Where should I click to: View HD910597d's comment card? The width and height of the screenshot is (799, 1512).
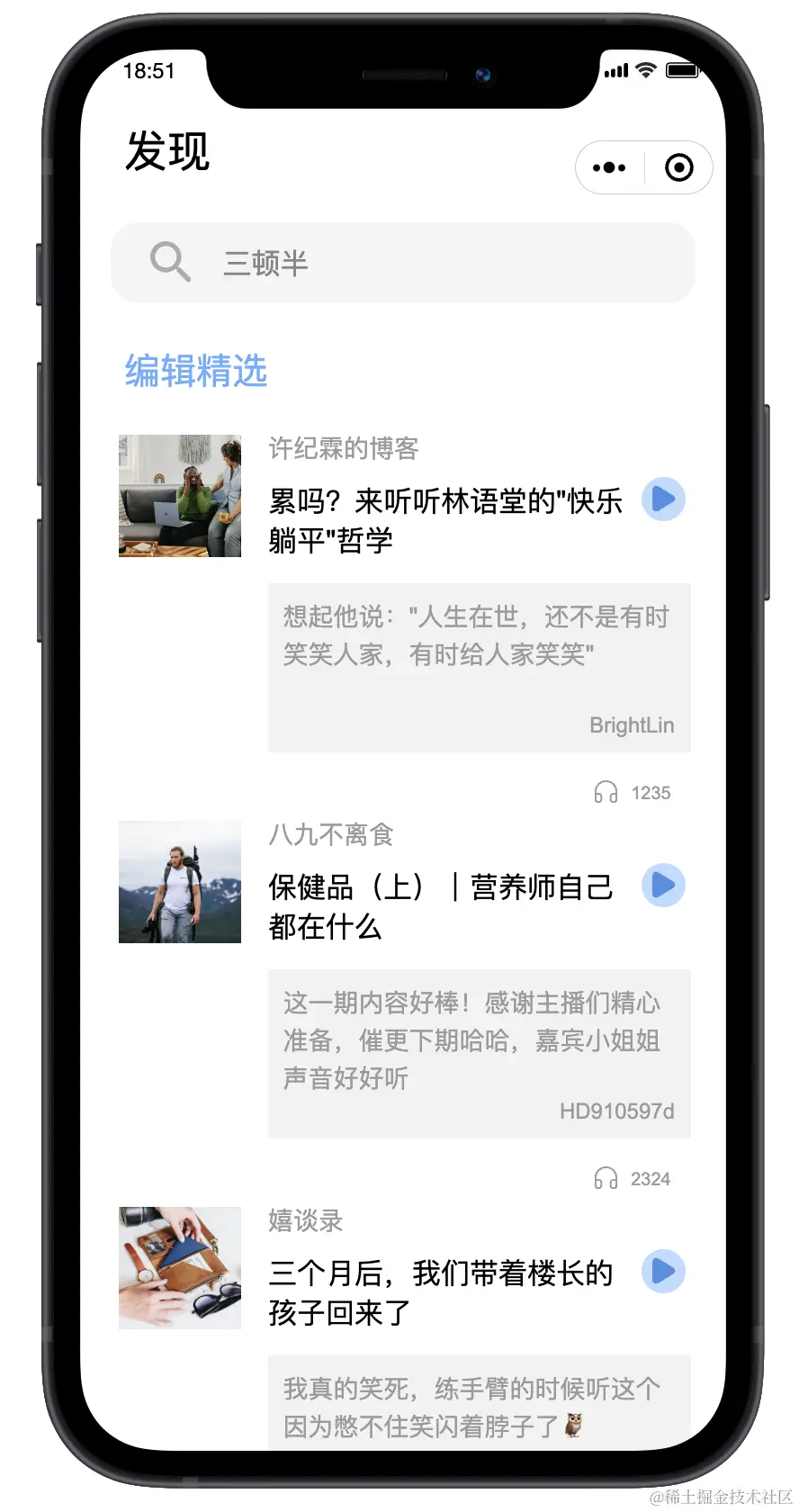(479, 1053)
